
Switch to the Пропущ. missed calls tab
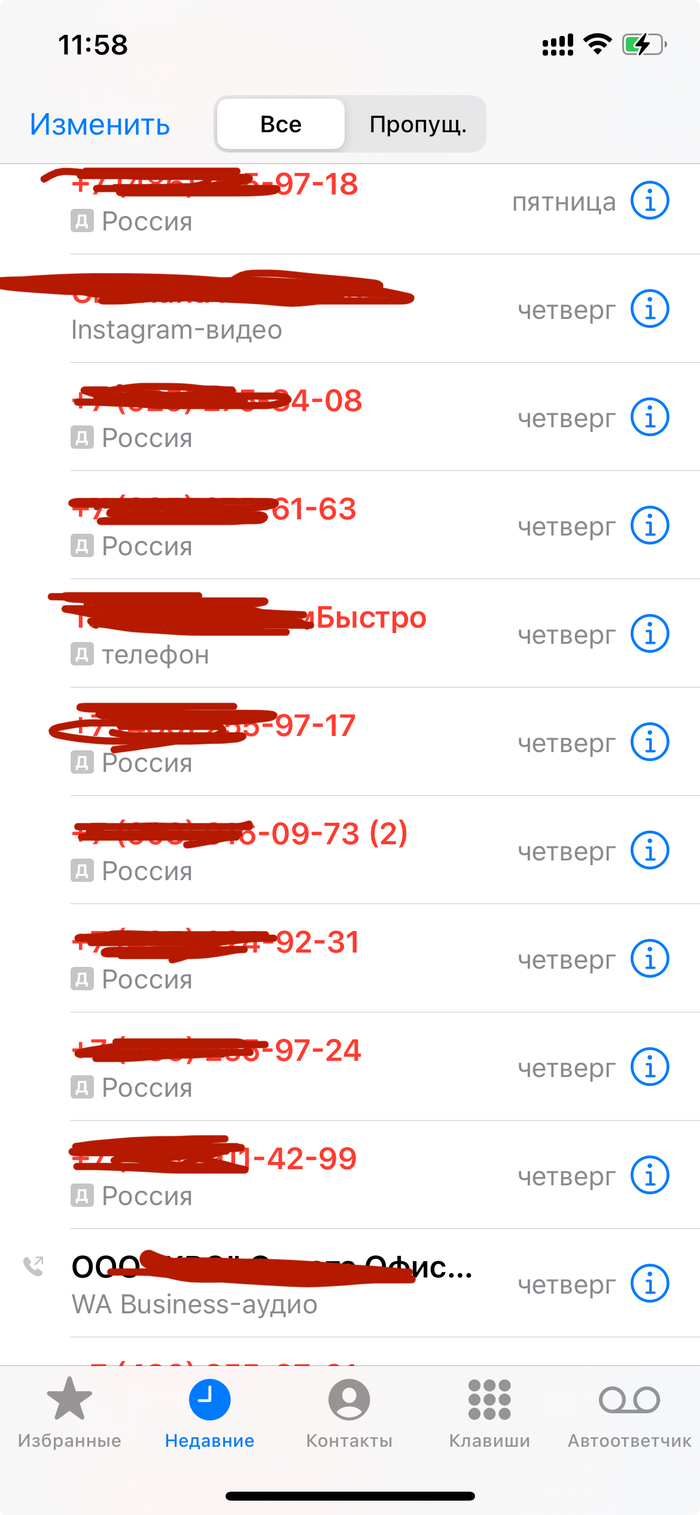pyautogui.click(x=417, y=125)
